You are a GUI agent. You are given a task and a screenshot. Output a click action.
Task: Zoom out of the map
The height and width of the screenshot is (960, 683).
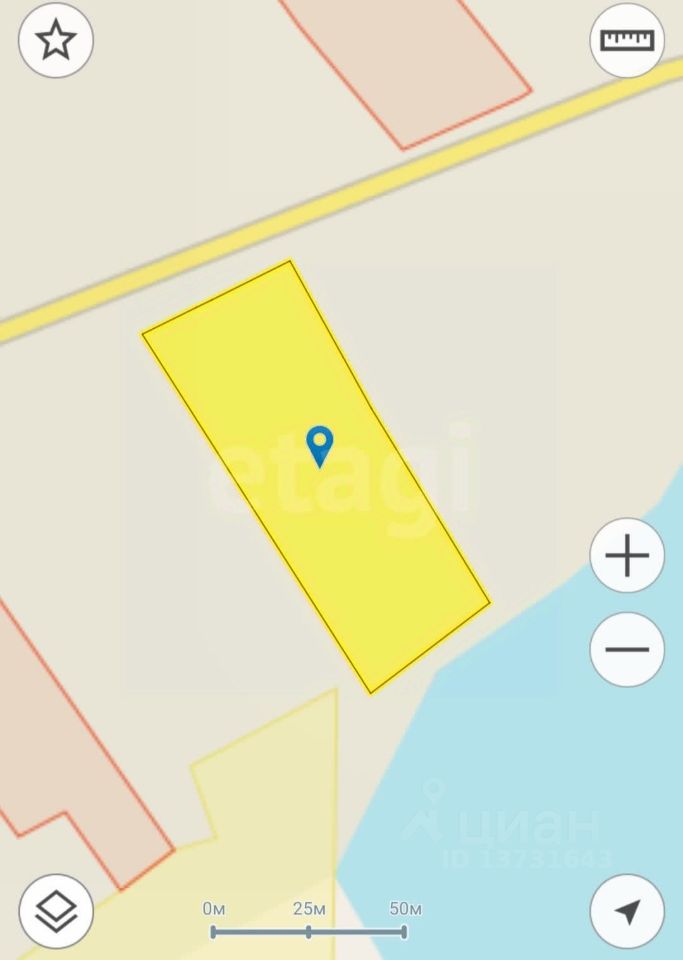(x=627, y=649)
